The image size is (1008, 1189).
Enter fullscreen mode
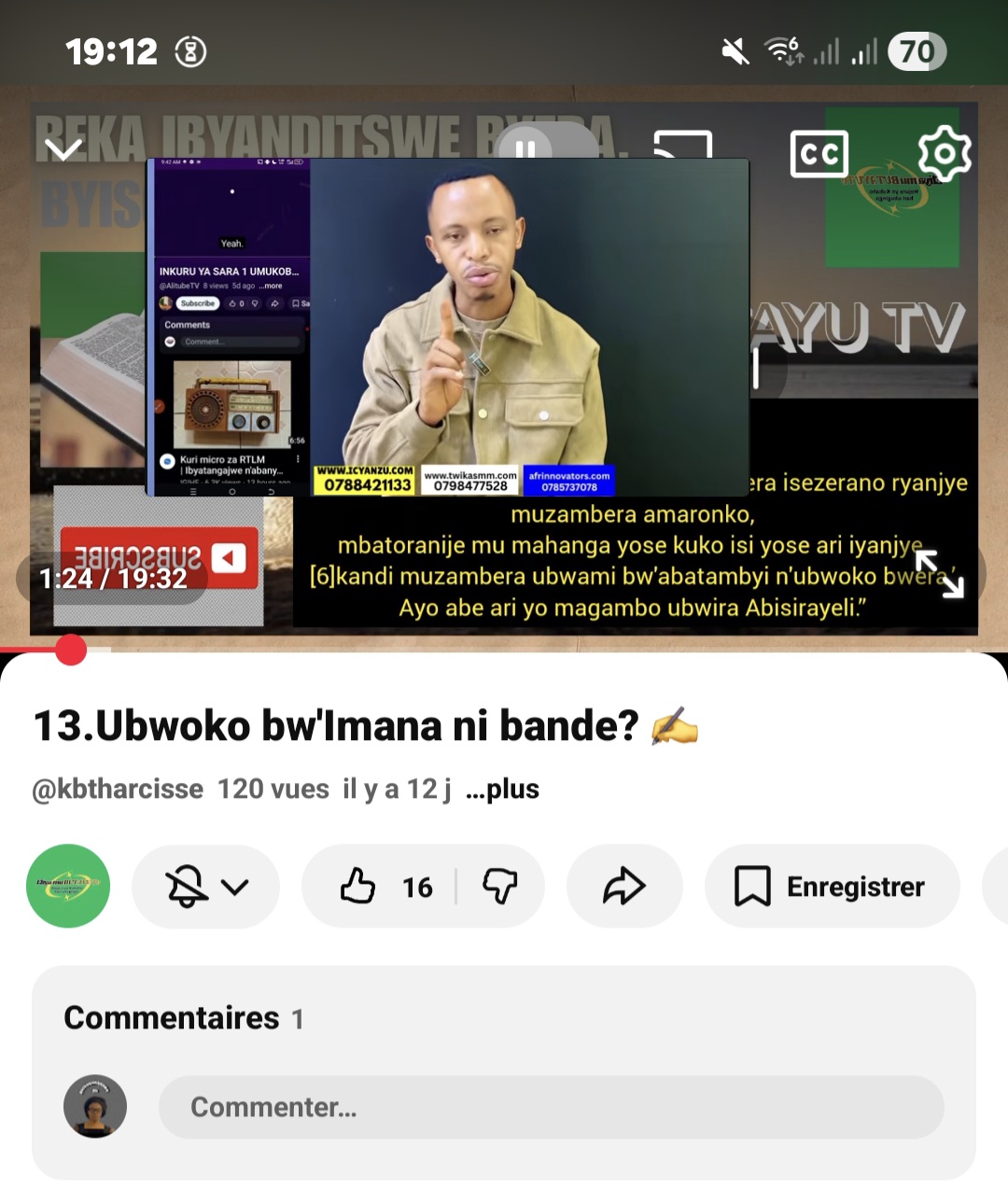(x=939, y=574)
